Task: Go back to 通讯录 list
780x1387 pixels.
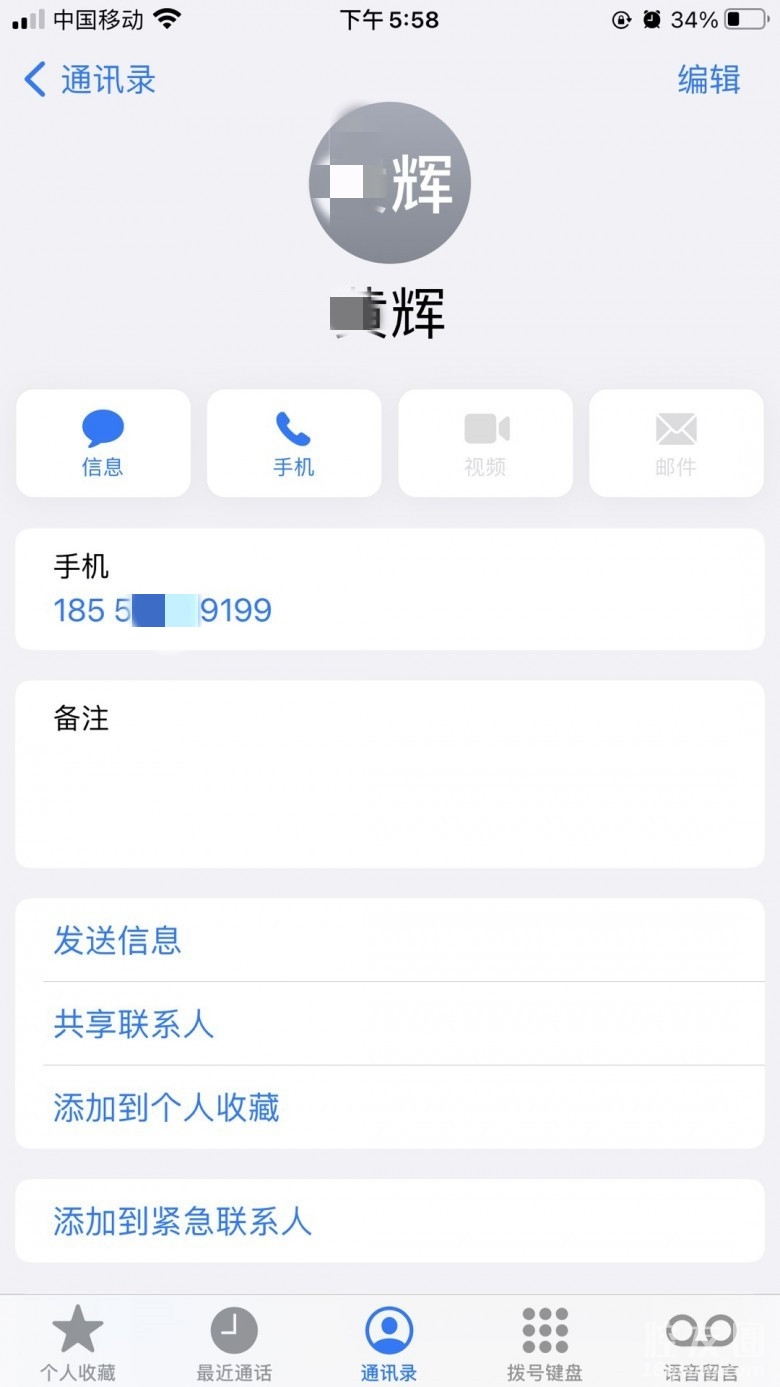Action: 90,80
